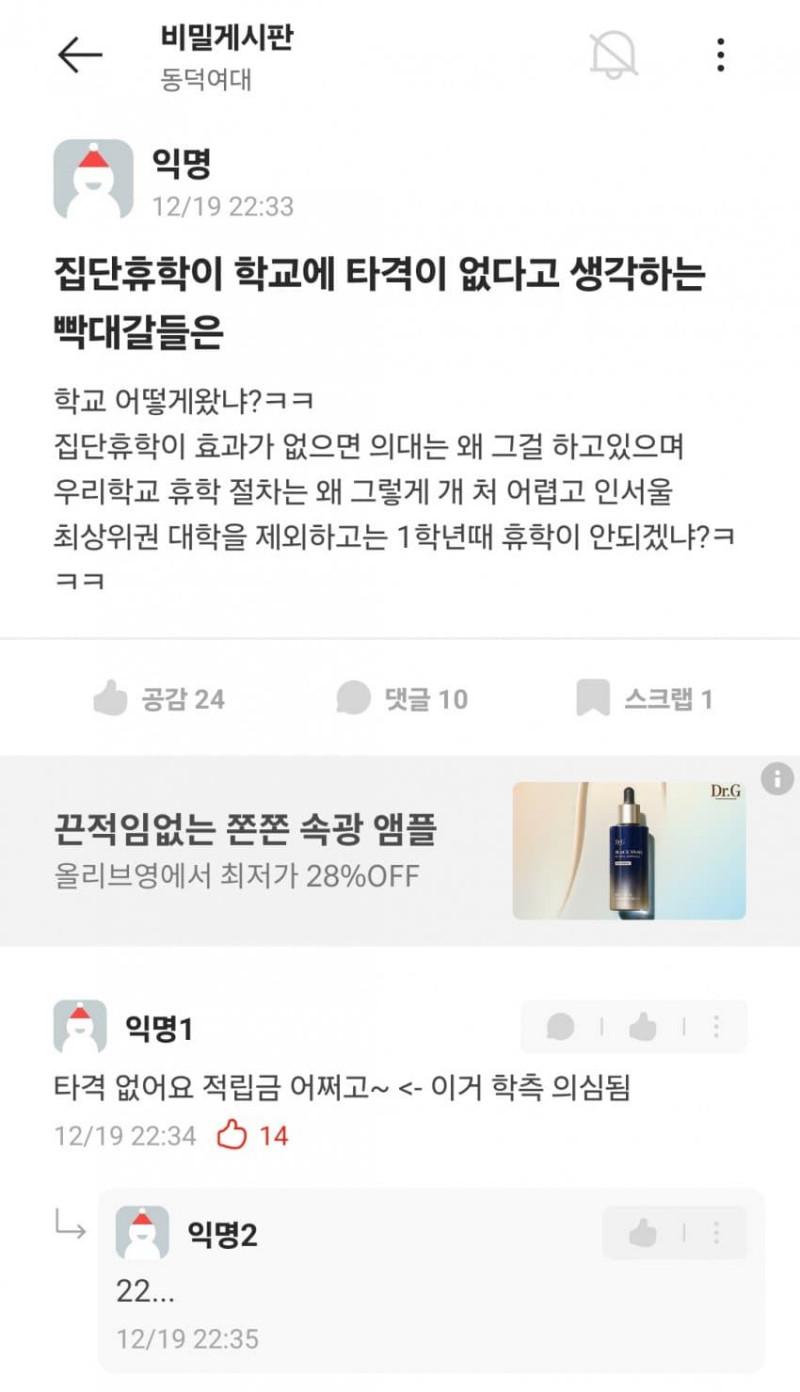Go back using the top arrow
The width and height of the screenshot is (800, 1392).
(80, 56)
